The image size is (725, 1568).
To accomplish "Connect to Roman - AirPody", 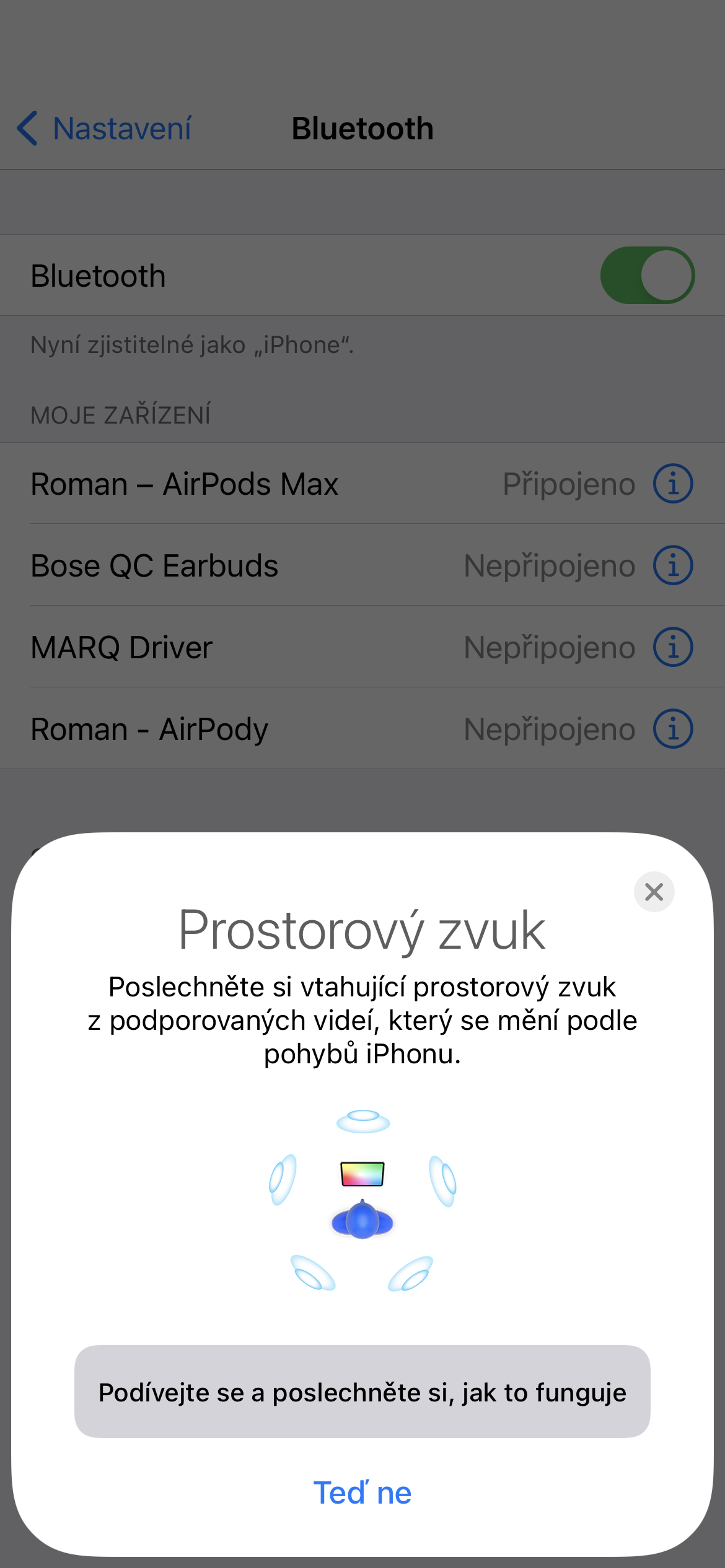I will coord(248,729).
